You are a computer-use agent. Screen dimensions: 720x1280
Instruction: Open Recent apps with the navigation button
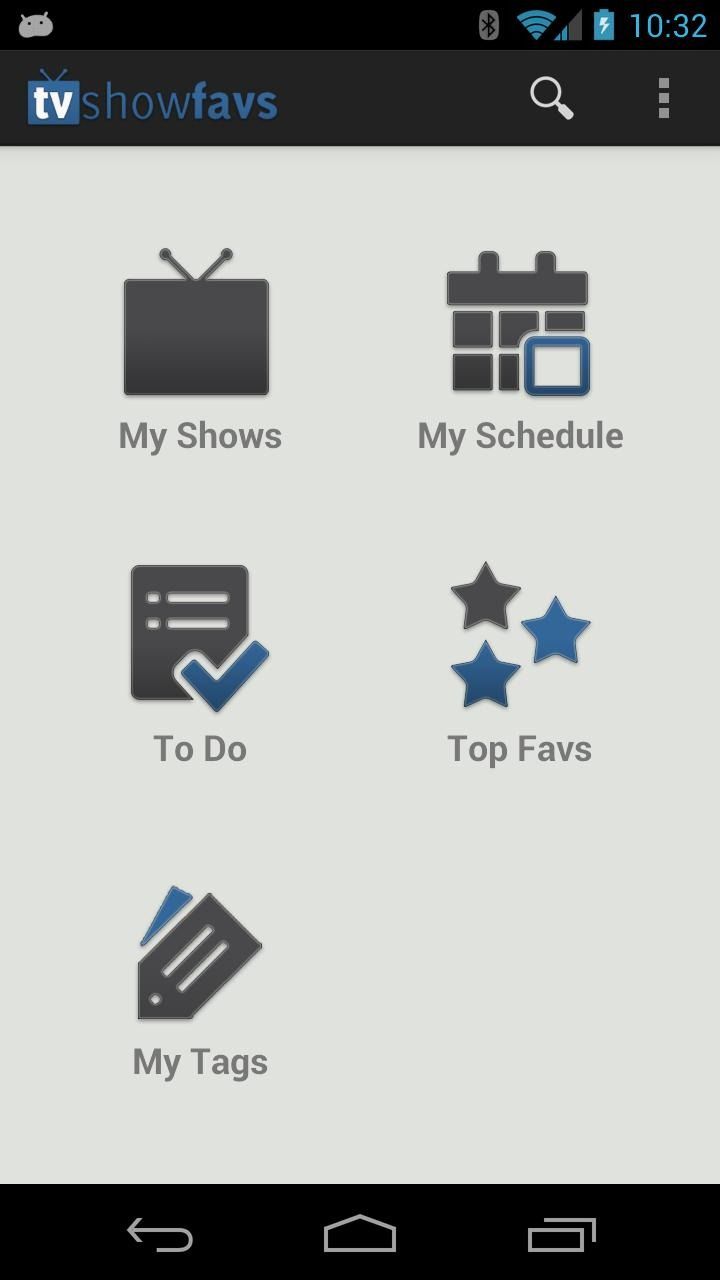(x=560, y=1236)
